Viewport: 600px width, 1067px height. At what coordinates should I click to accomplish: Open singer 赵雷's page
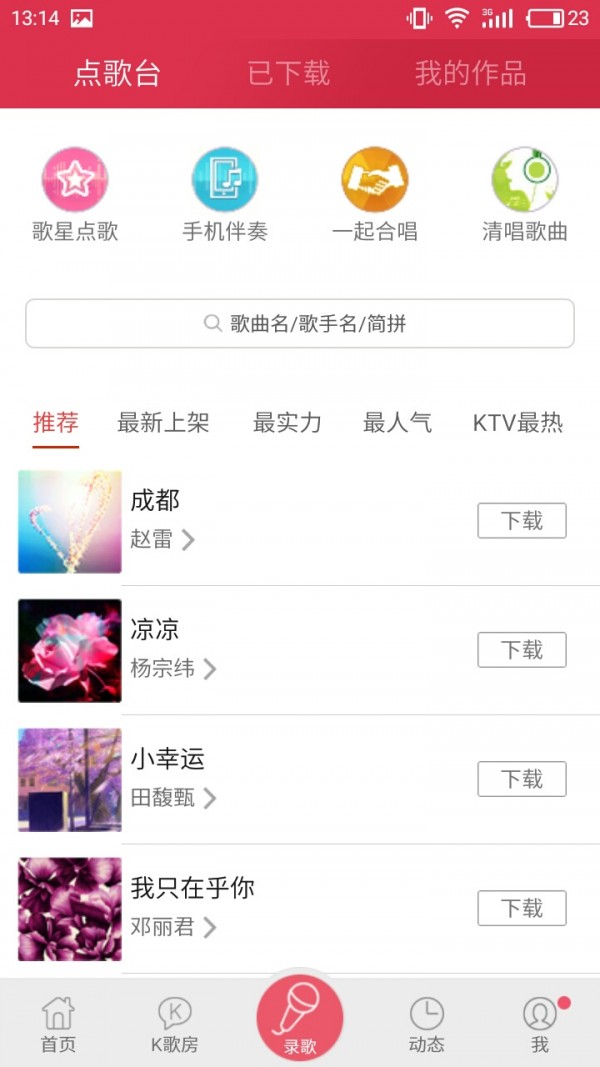(162, 540)
